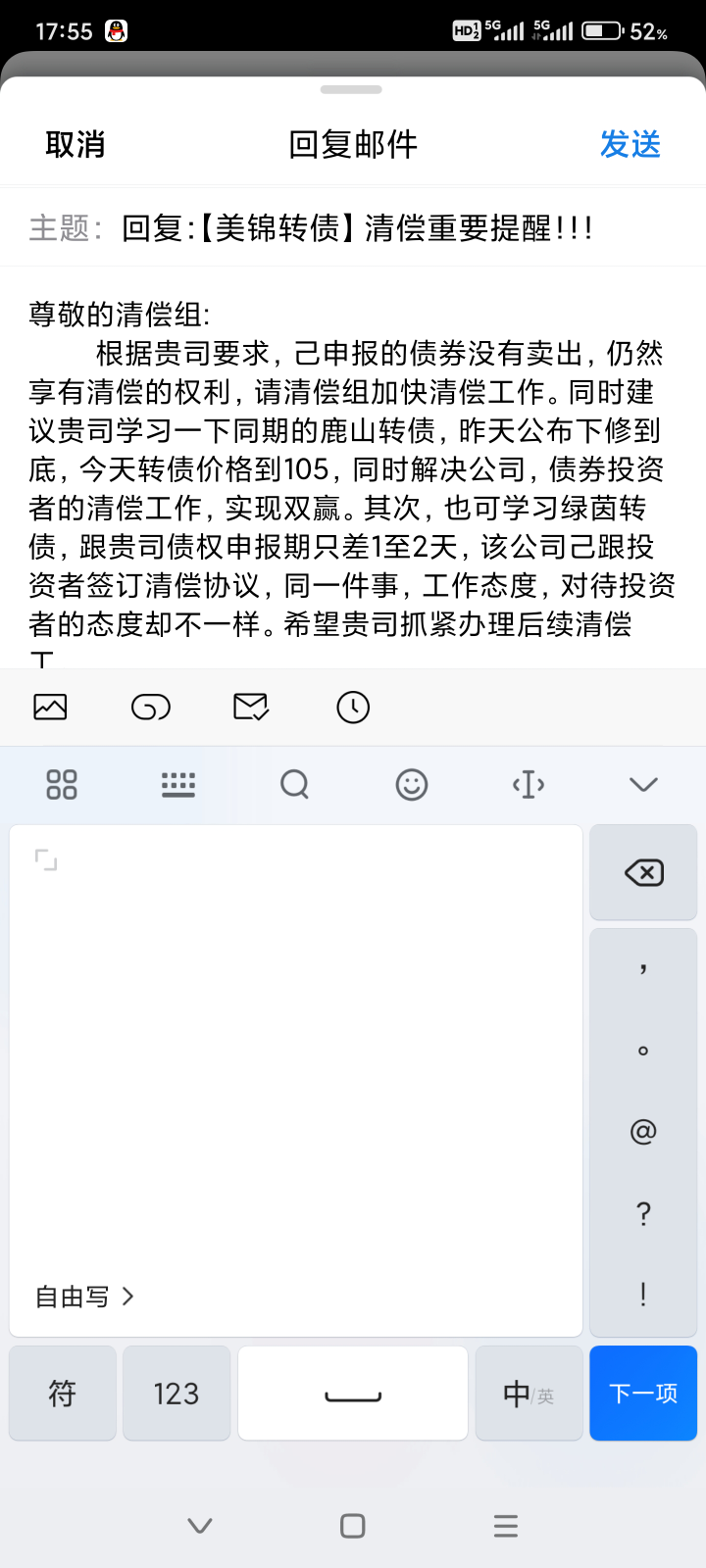
Task: Open the keyboard's four-square menu
Action: (x=62, y=784)
